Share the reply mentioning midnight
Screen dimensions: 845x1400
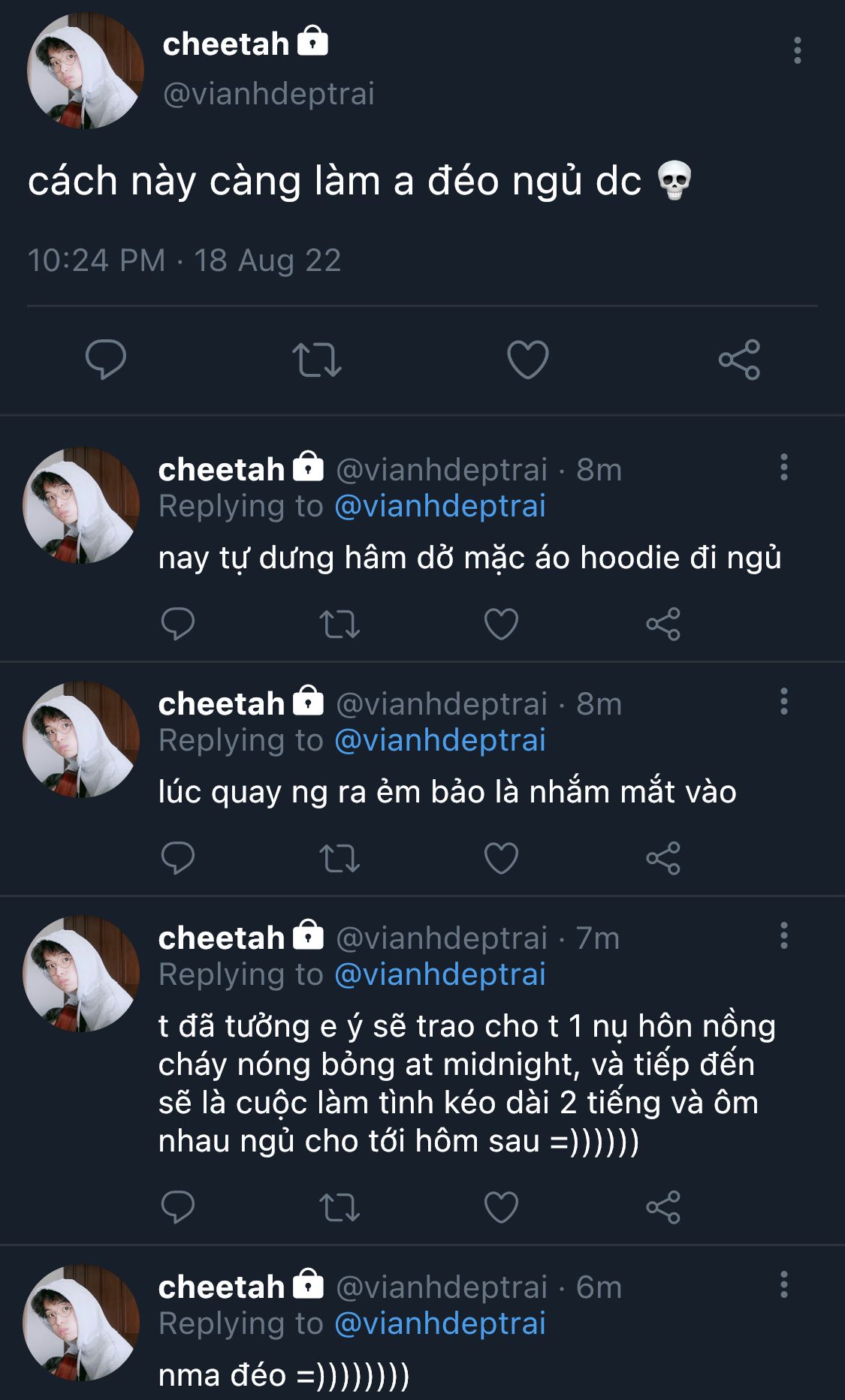663,1207
